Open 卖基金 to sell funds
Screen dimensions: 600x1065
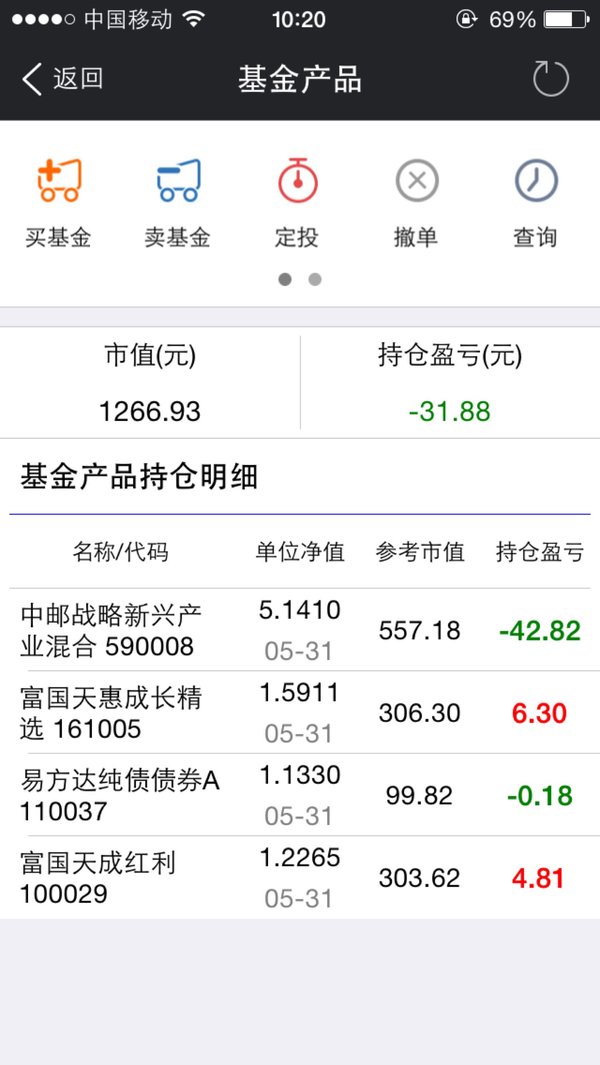point(178,203)
